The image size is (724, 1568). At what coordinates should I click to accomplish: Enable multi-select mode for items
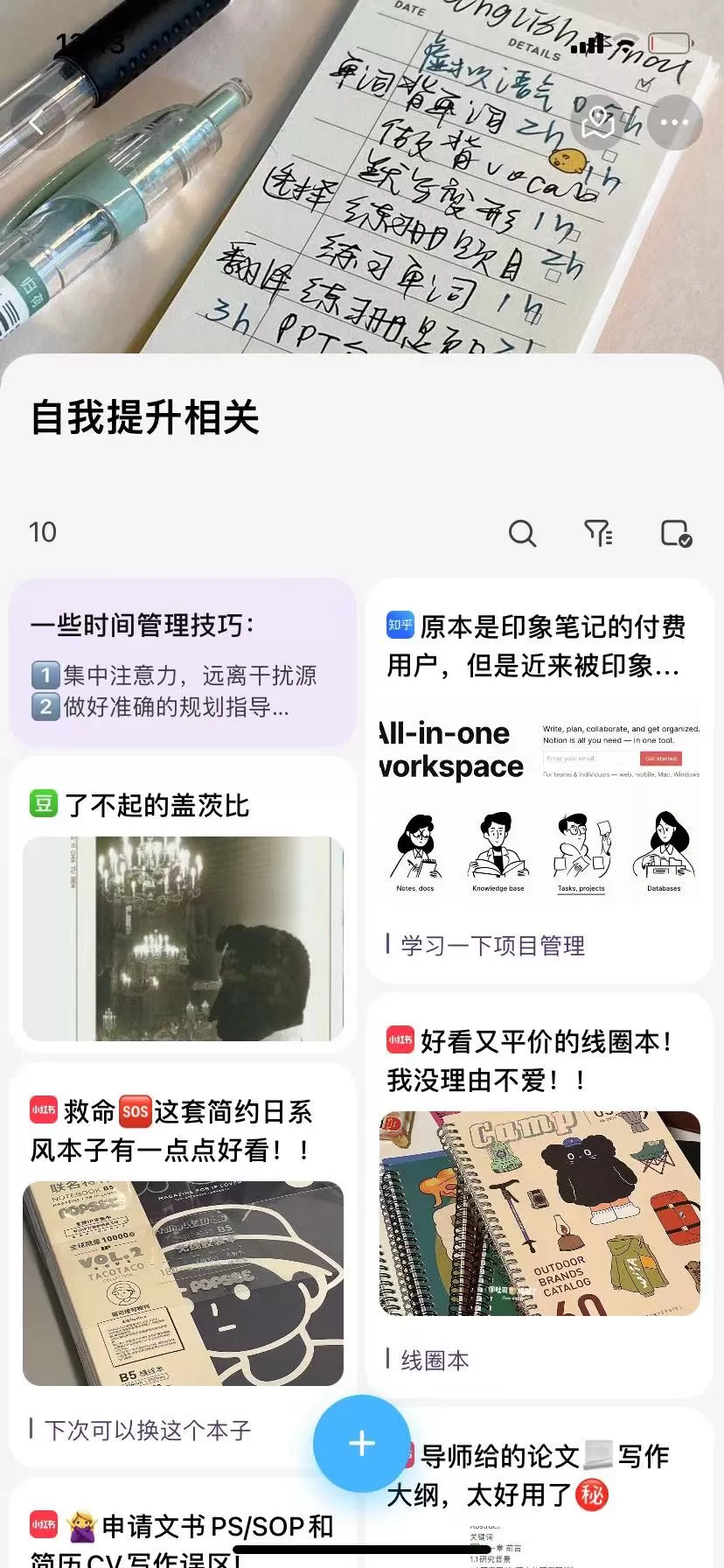676,533
